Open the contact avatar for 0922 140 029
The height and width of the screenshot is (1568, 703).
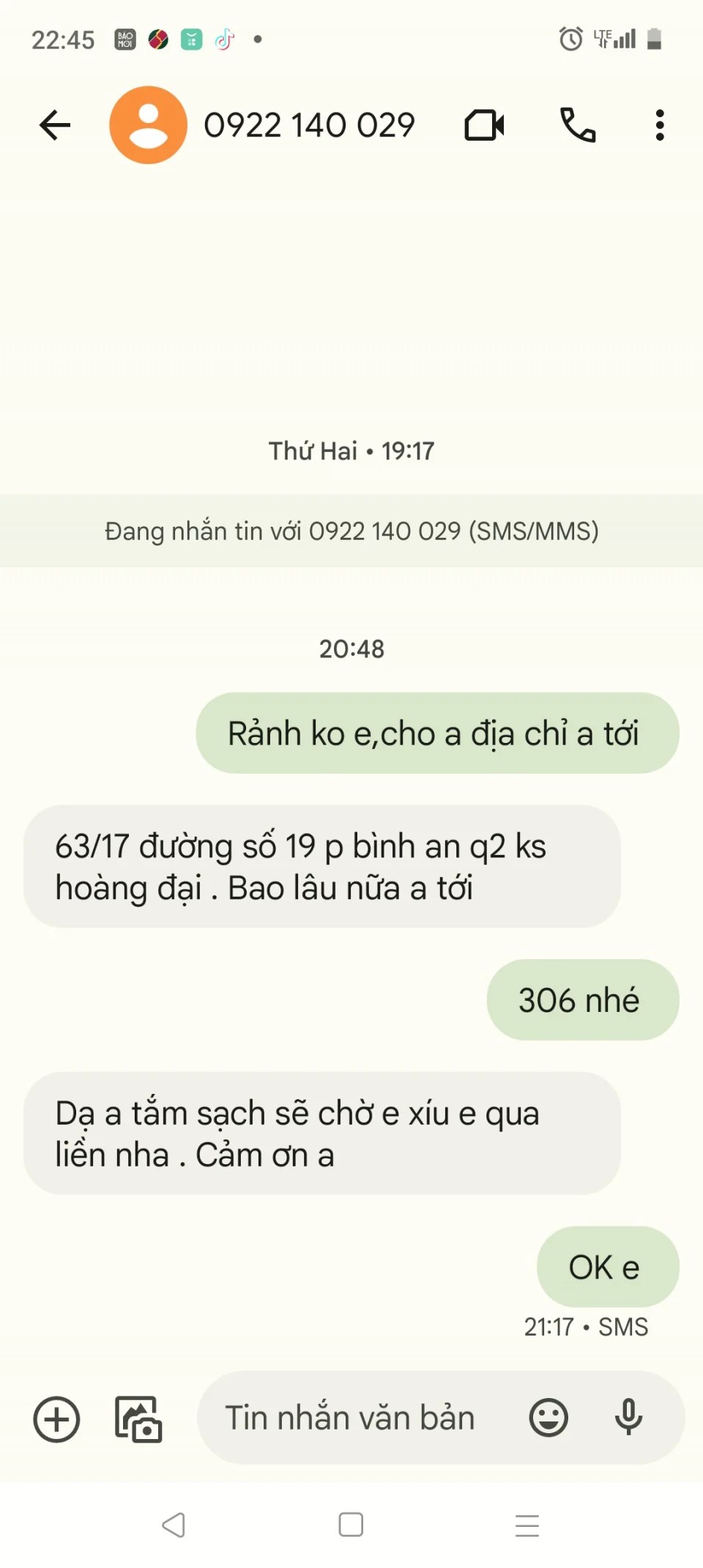pos(149,125)
